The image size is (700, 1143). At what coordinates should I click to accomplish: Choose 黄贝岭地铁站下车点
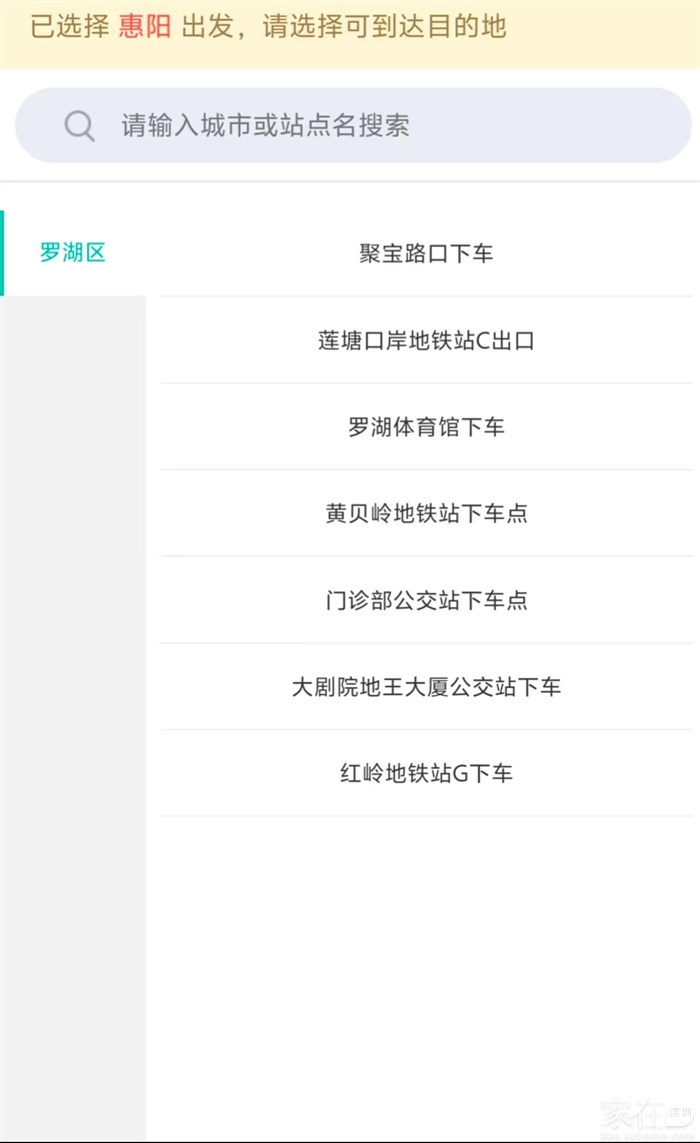[426, 513]
